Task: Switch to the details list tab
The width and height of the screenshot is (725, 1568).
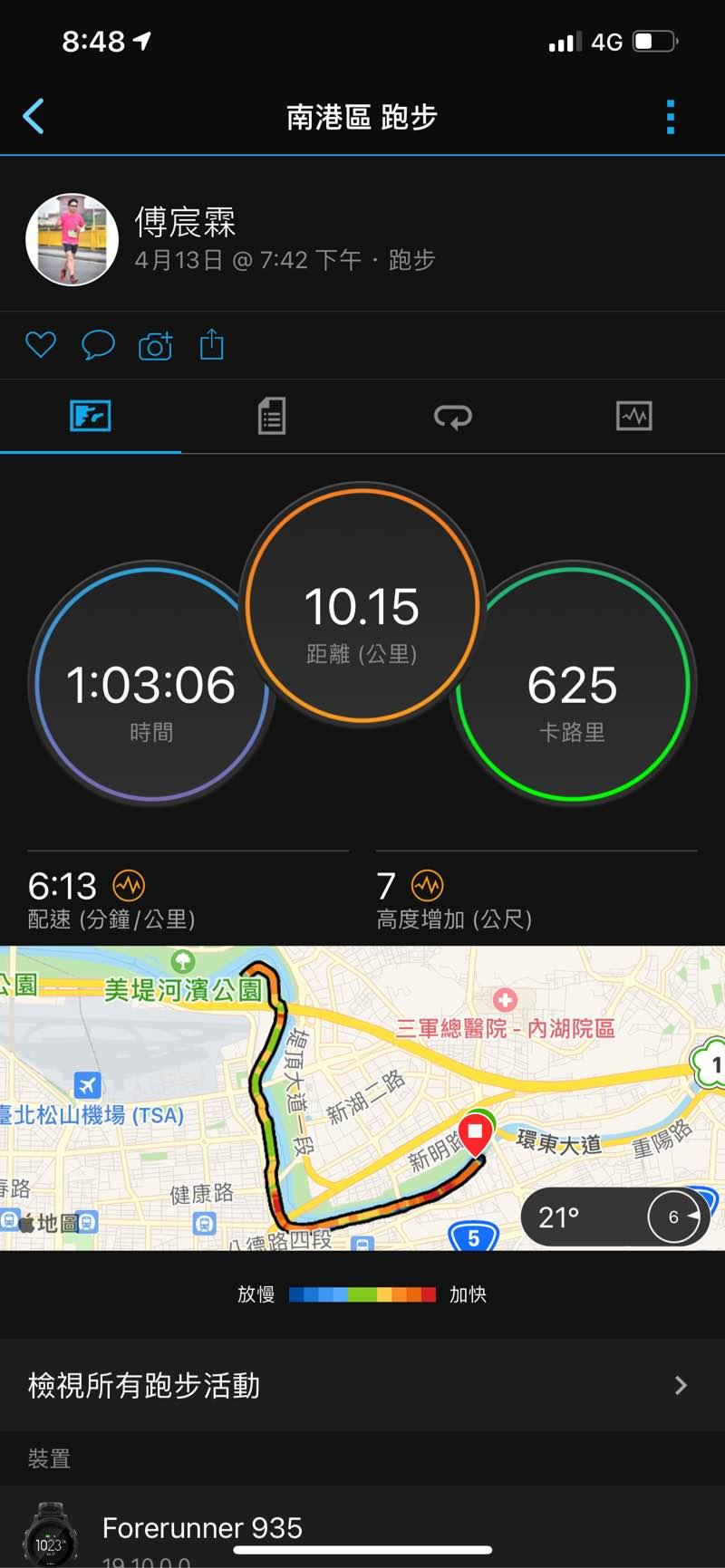Action: coord(272,417)
